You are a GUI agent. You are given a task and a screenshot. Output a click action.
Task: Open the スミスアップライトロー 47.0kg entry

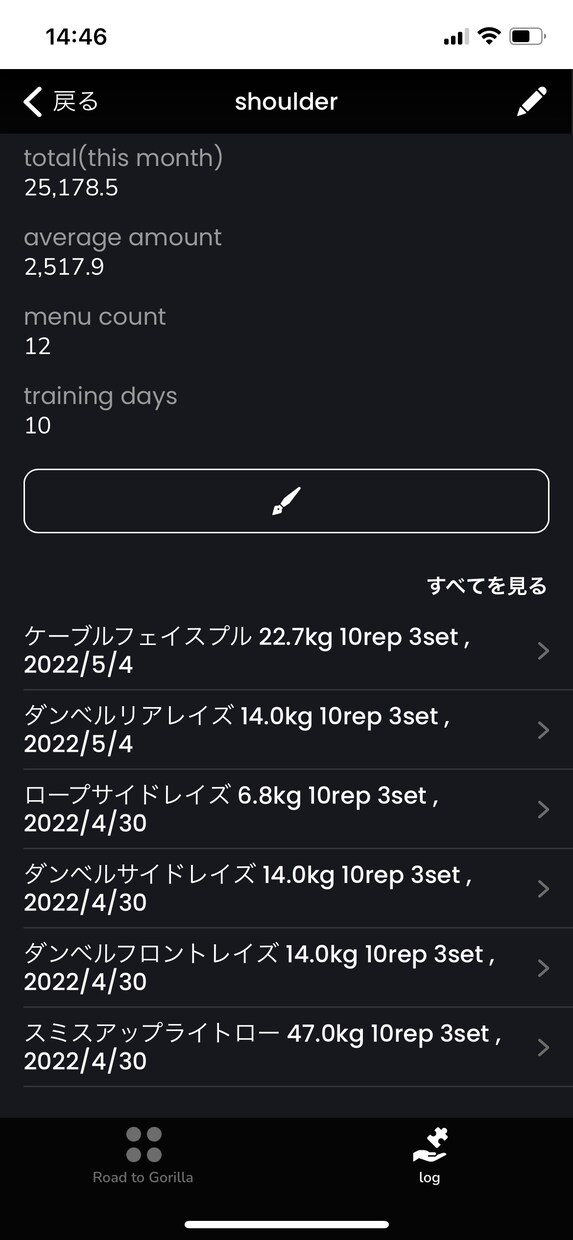pyautogui.click(x=286, y=1047)
